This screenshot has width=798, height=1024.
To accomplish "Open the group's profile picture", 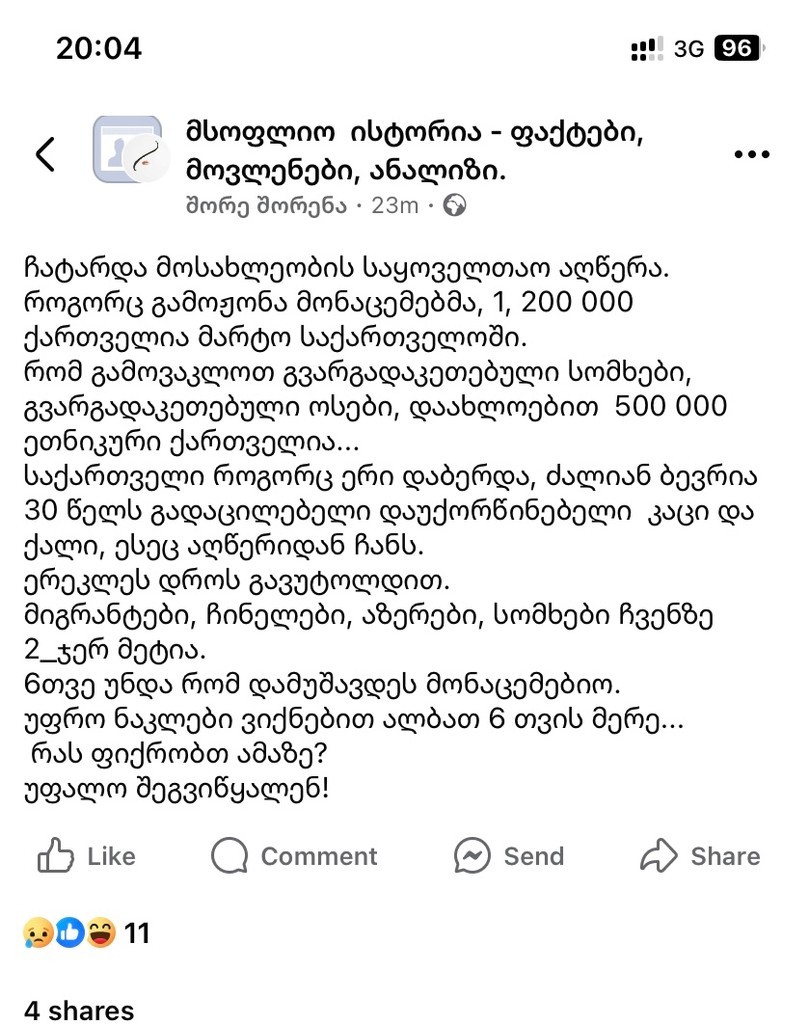I will [131, 151].
